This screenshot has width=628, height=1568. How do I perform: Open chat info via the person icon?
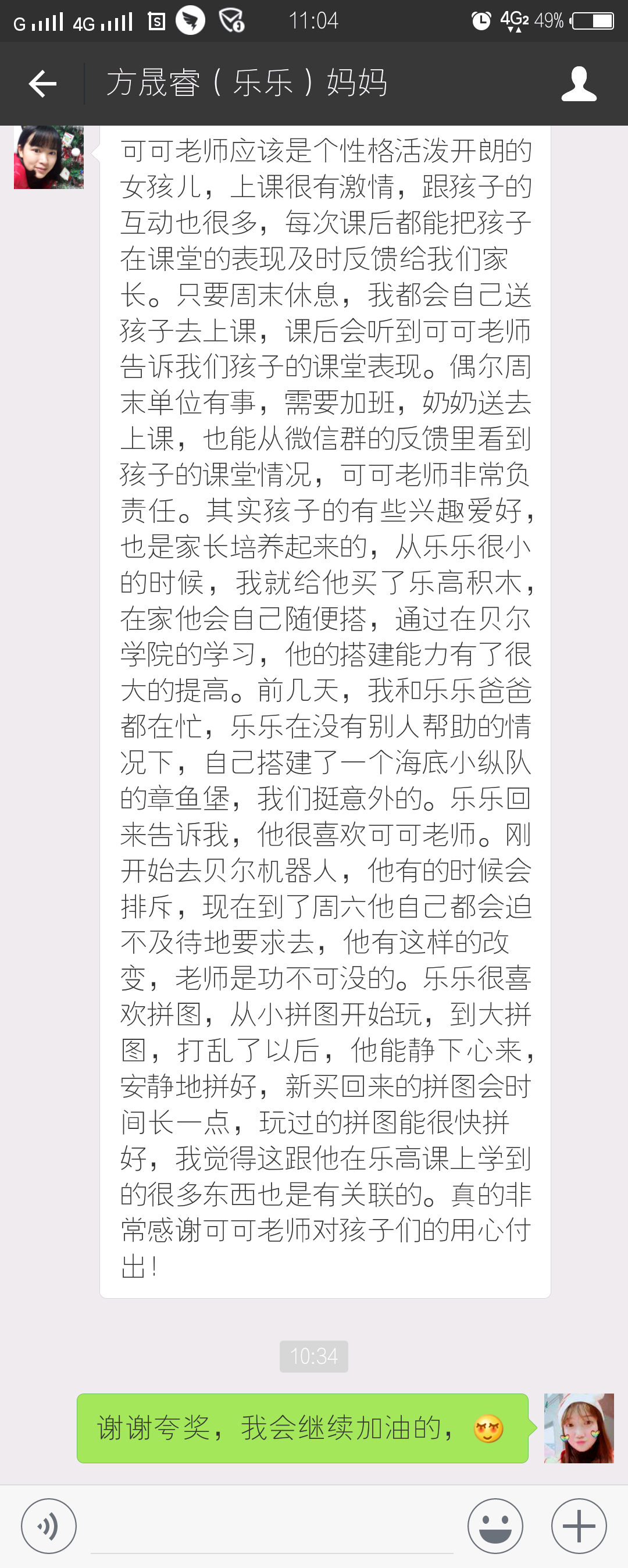pyautogui.click(x=579, y=83)
